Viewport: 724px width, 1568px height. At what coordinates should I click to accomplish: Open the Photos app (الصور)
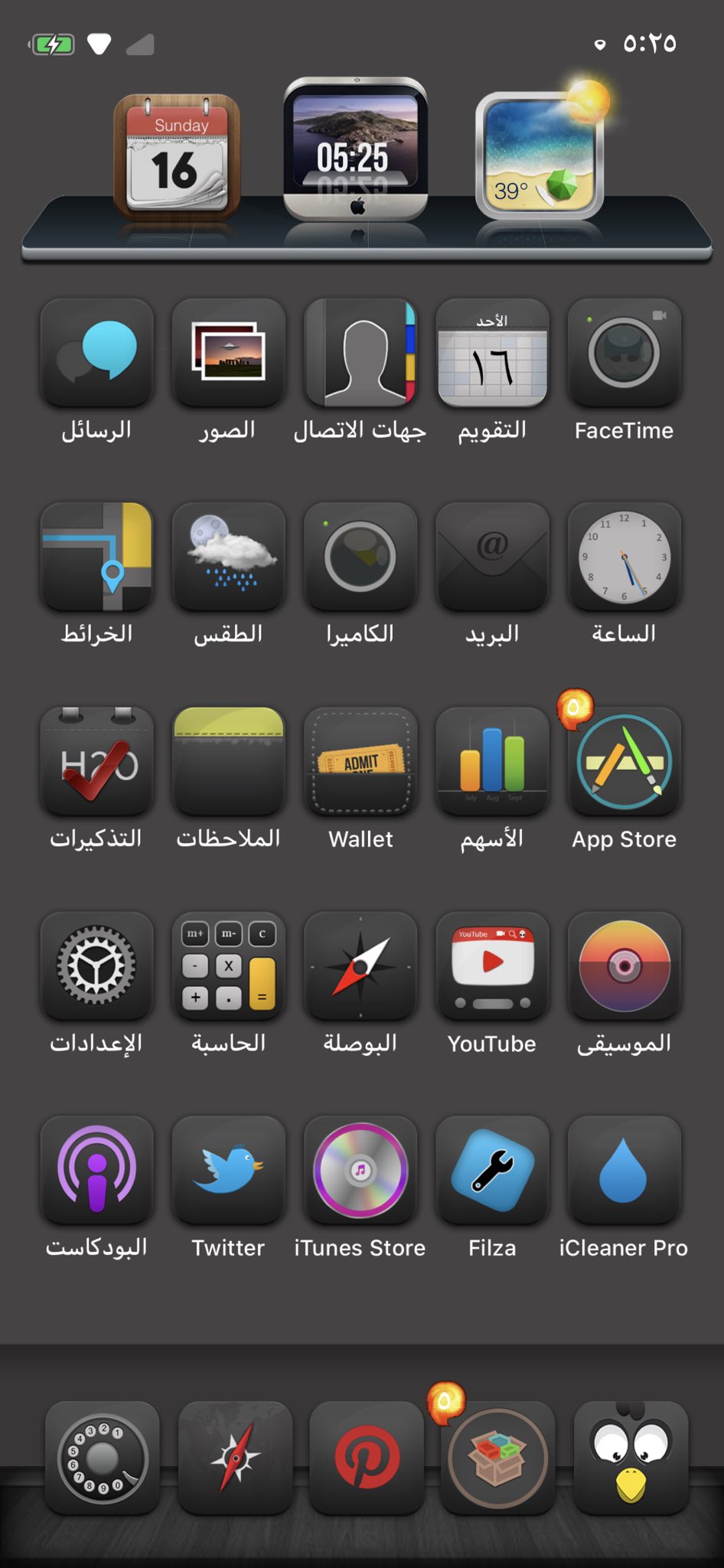point(229,354)
